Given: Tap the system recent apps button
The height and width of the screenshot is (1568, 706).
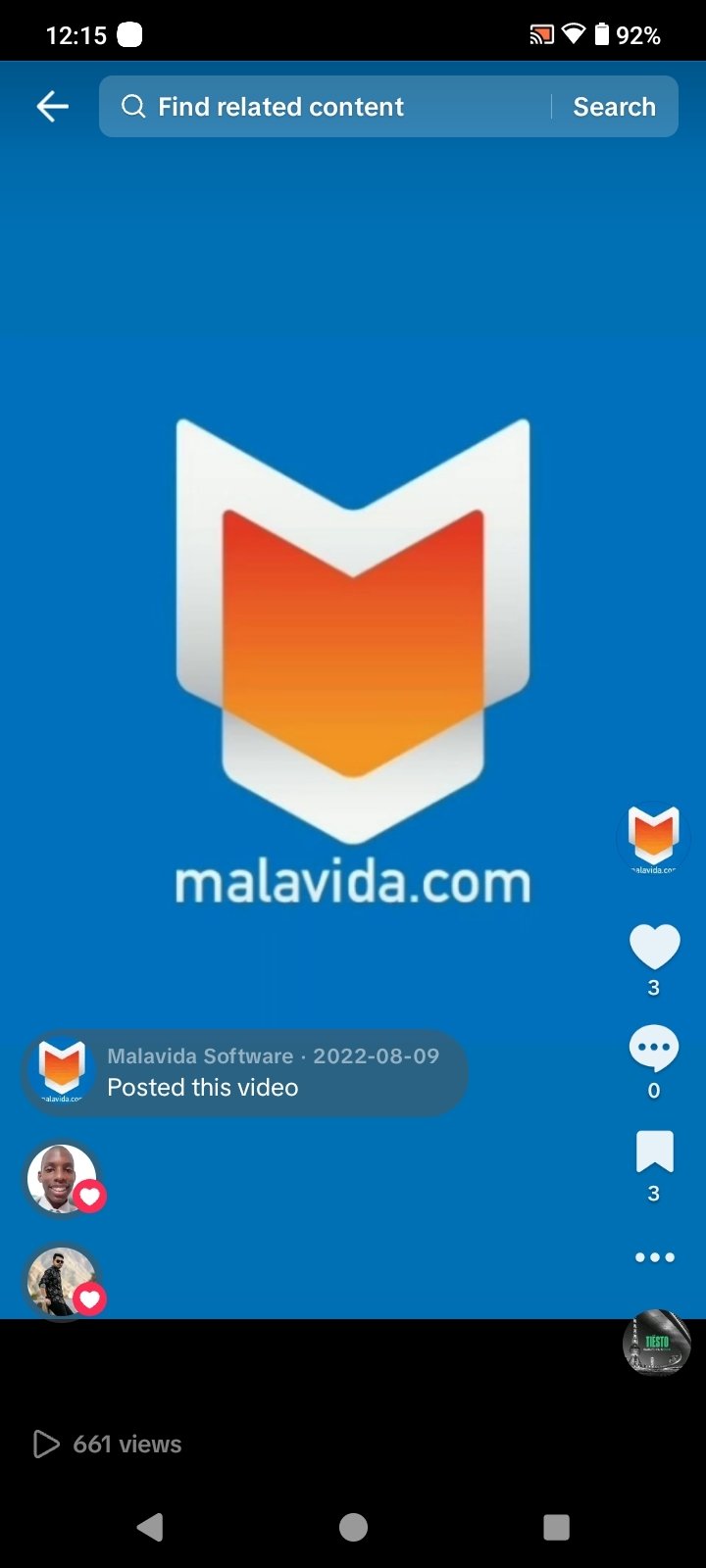Looking at the screenshot, I should click(556, 1527).
